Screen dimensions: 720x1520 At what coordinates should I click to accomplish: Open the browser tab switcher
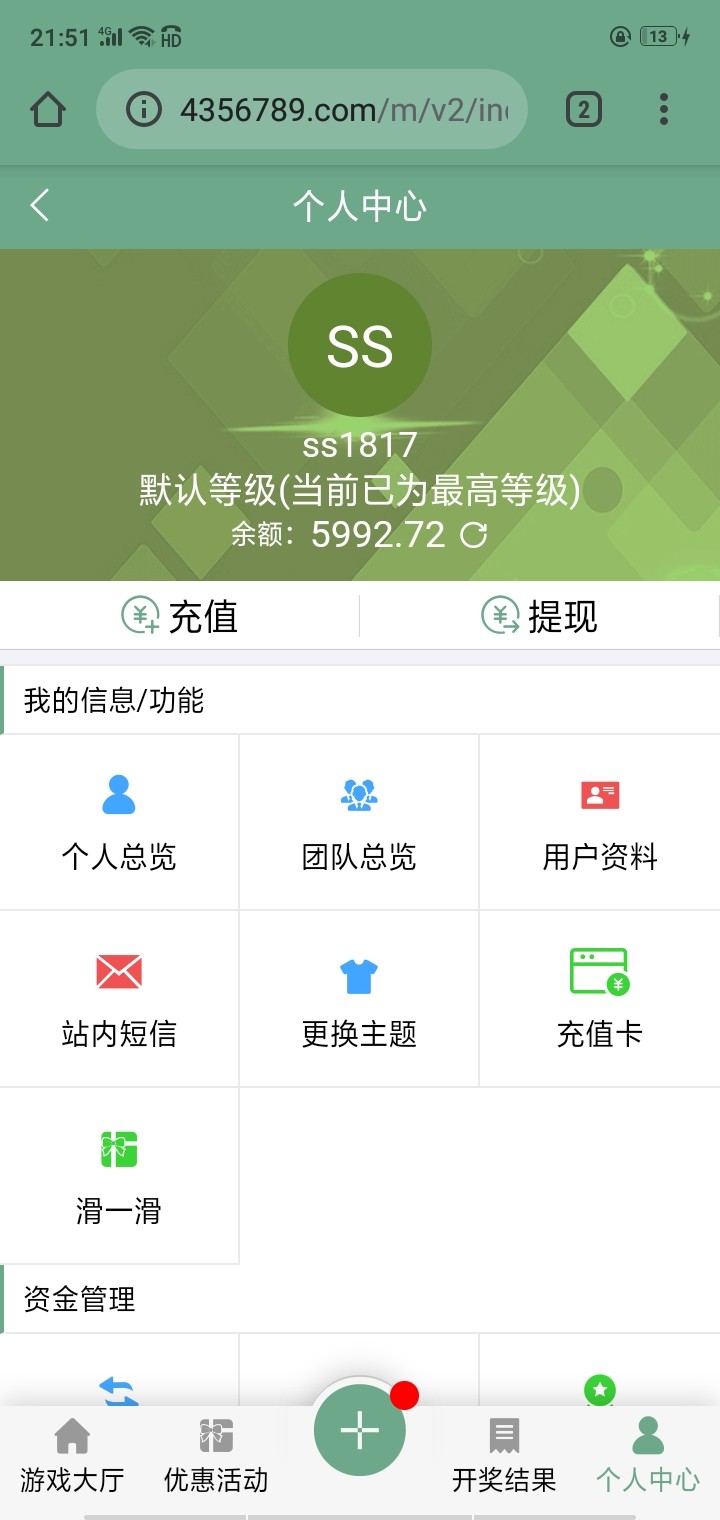click(x=583, y=110)
